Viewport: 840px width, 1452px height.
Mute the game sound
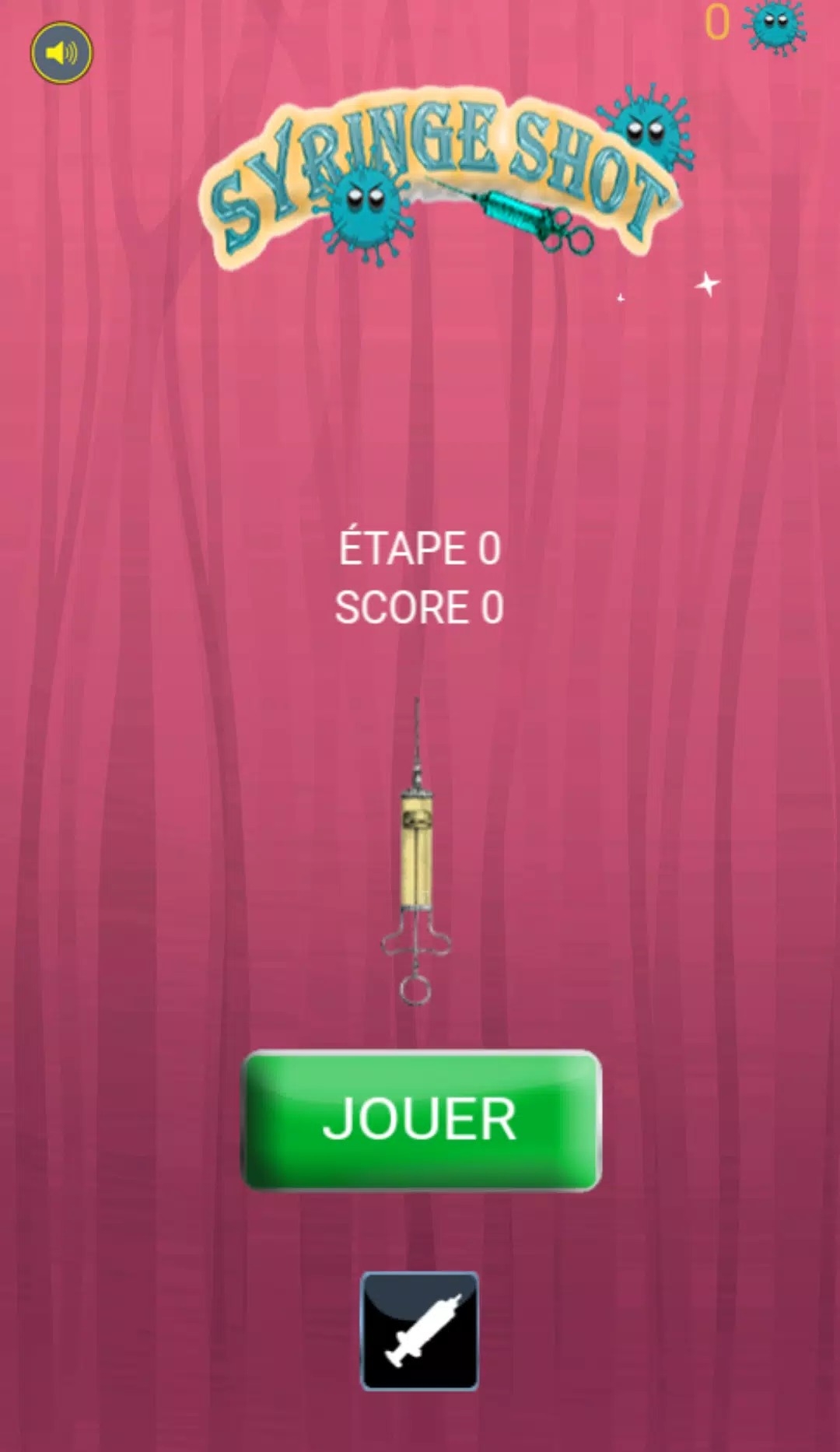click(x=61, y=53)
